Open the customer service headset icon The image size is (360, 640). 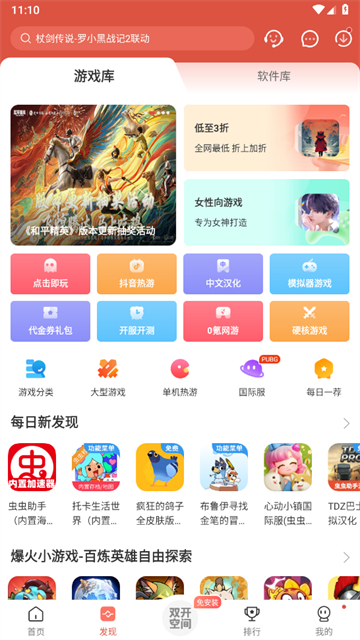click(x=273, y=39)
